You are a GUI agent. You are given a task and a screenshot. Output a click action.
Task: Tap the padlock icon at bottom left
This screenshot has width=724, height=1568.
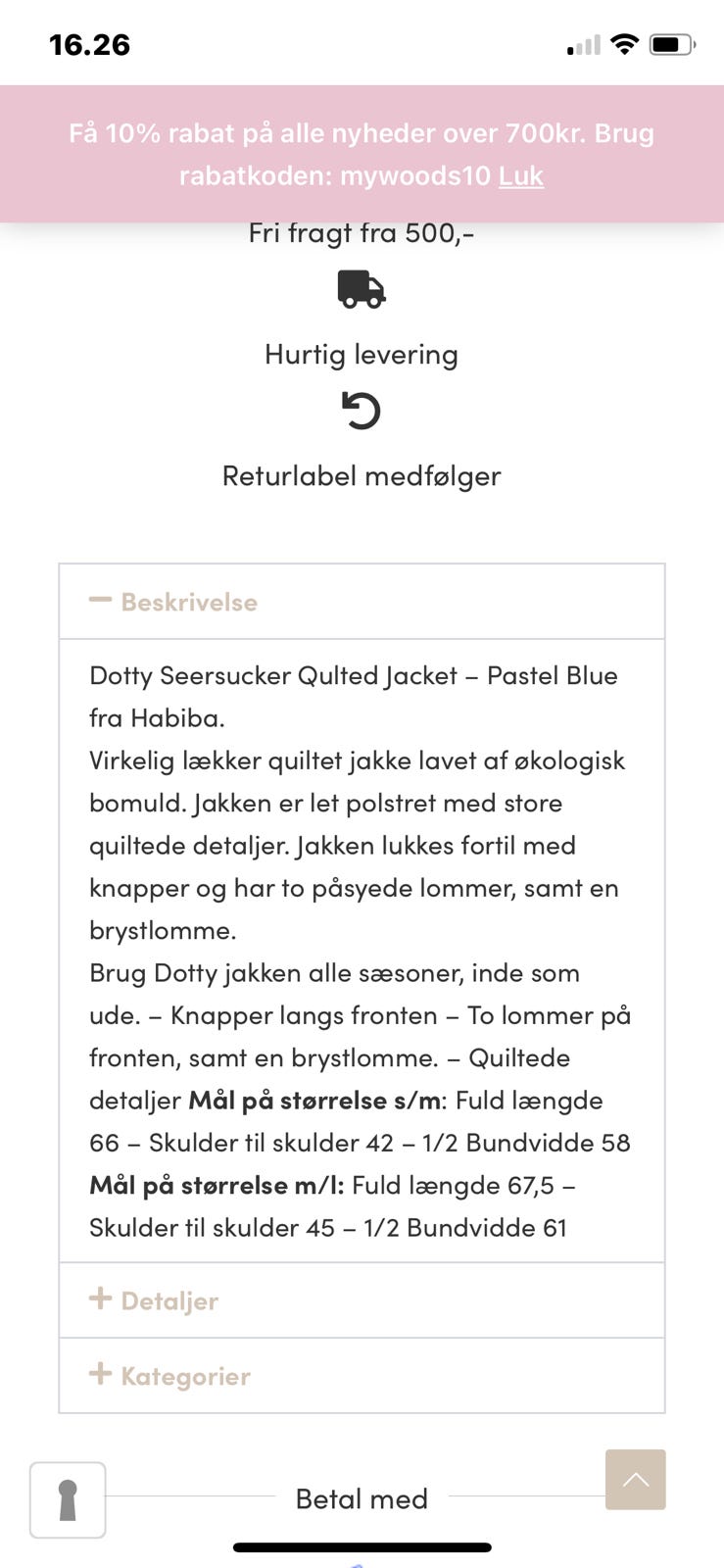[67, 1500]
